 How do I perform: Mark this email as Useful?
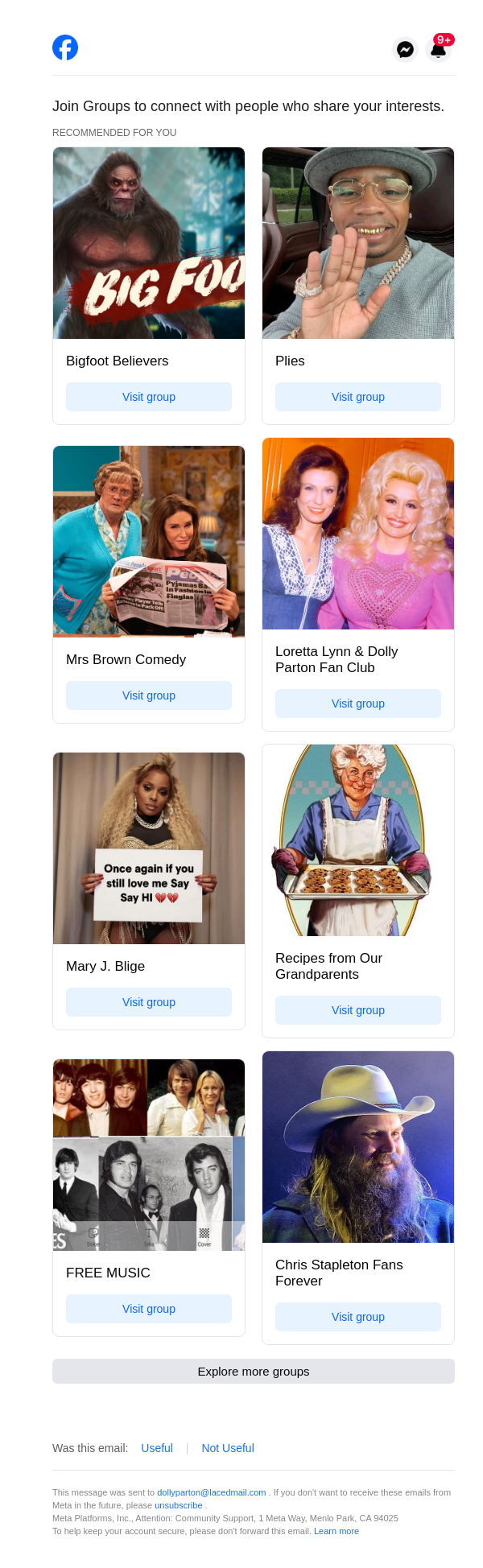(157, 1448)
